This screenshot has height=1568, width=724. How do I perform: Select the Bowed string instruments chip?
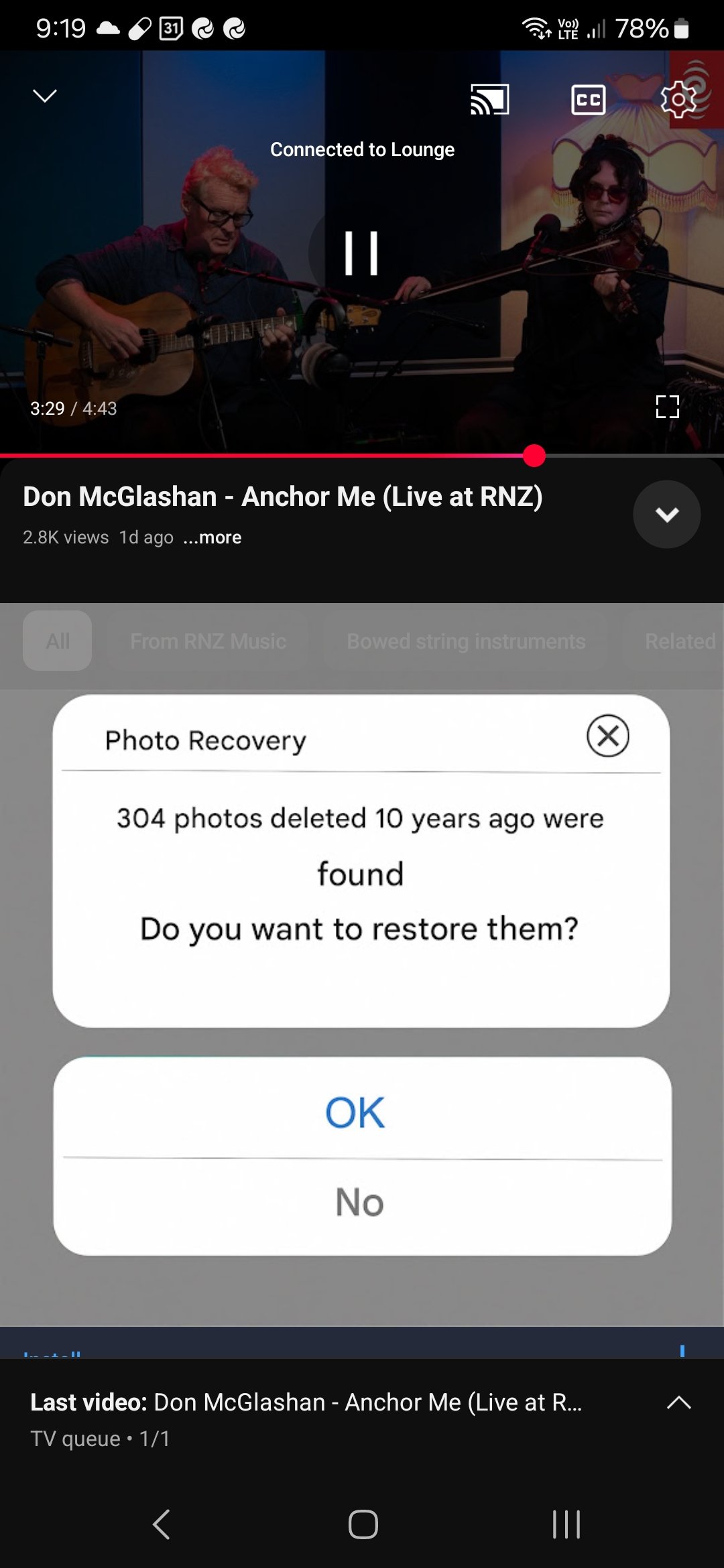pos(466,641)
